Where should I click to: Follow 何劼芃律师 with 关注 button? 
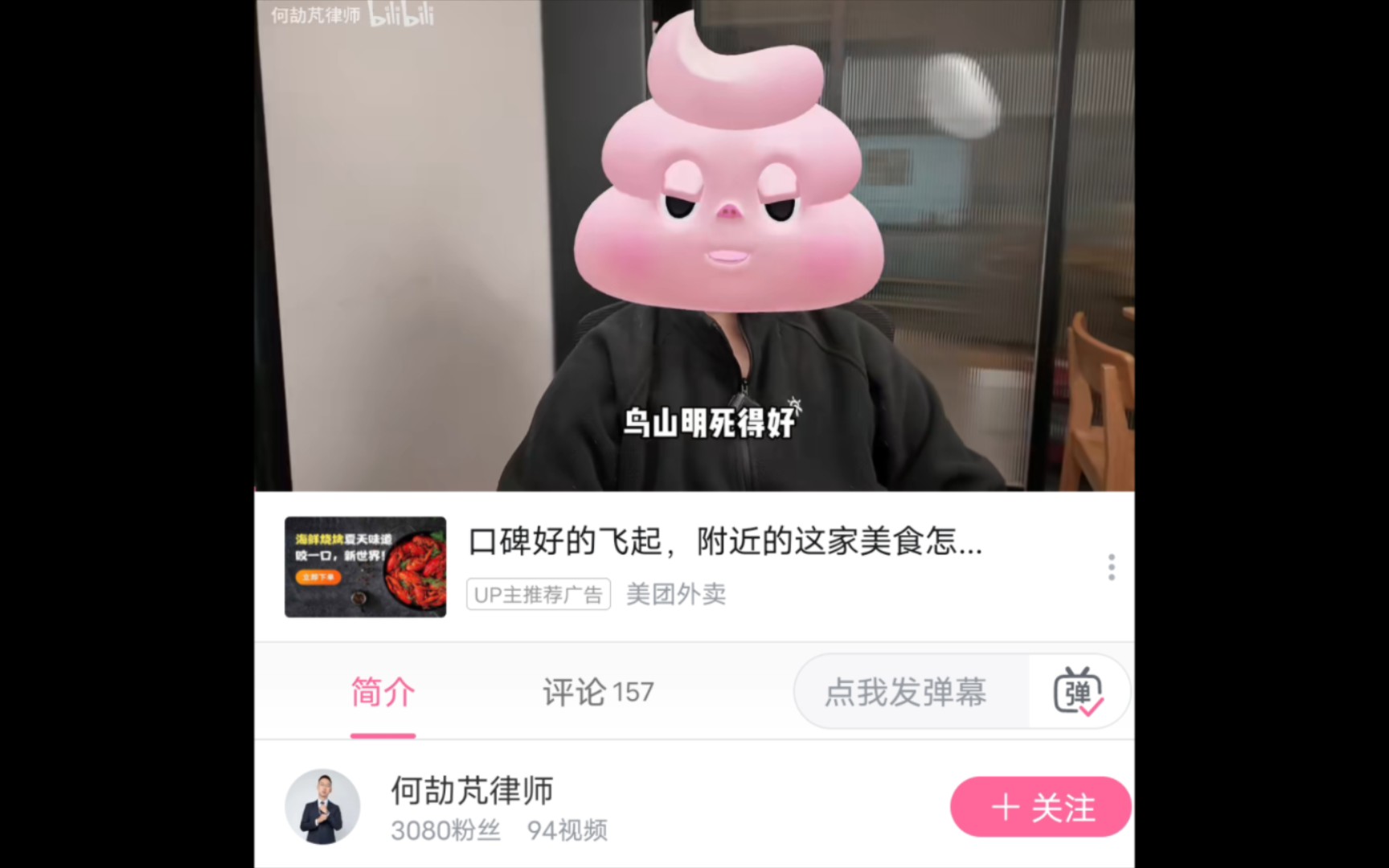(1040, 807)
